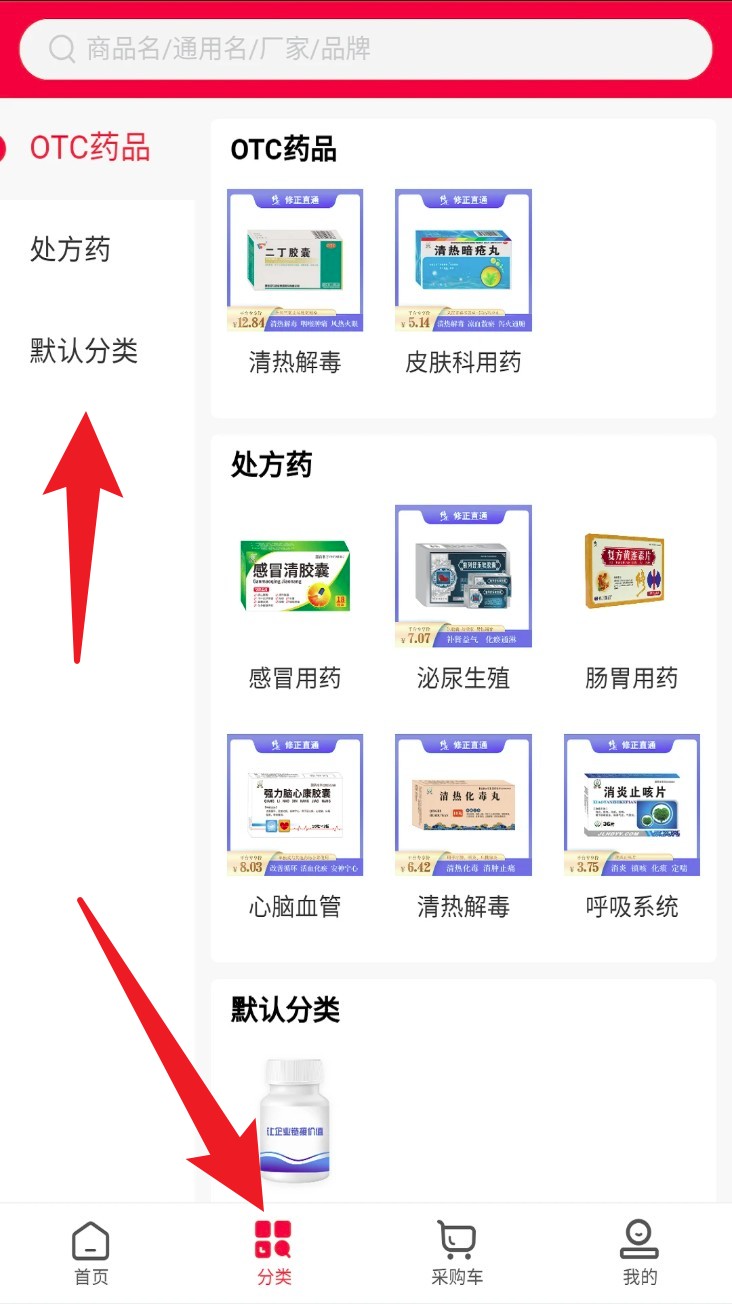Select the 默认分类 category in sidebar
This screenshot has height=1304, width=732.
coord(84,351)
